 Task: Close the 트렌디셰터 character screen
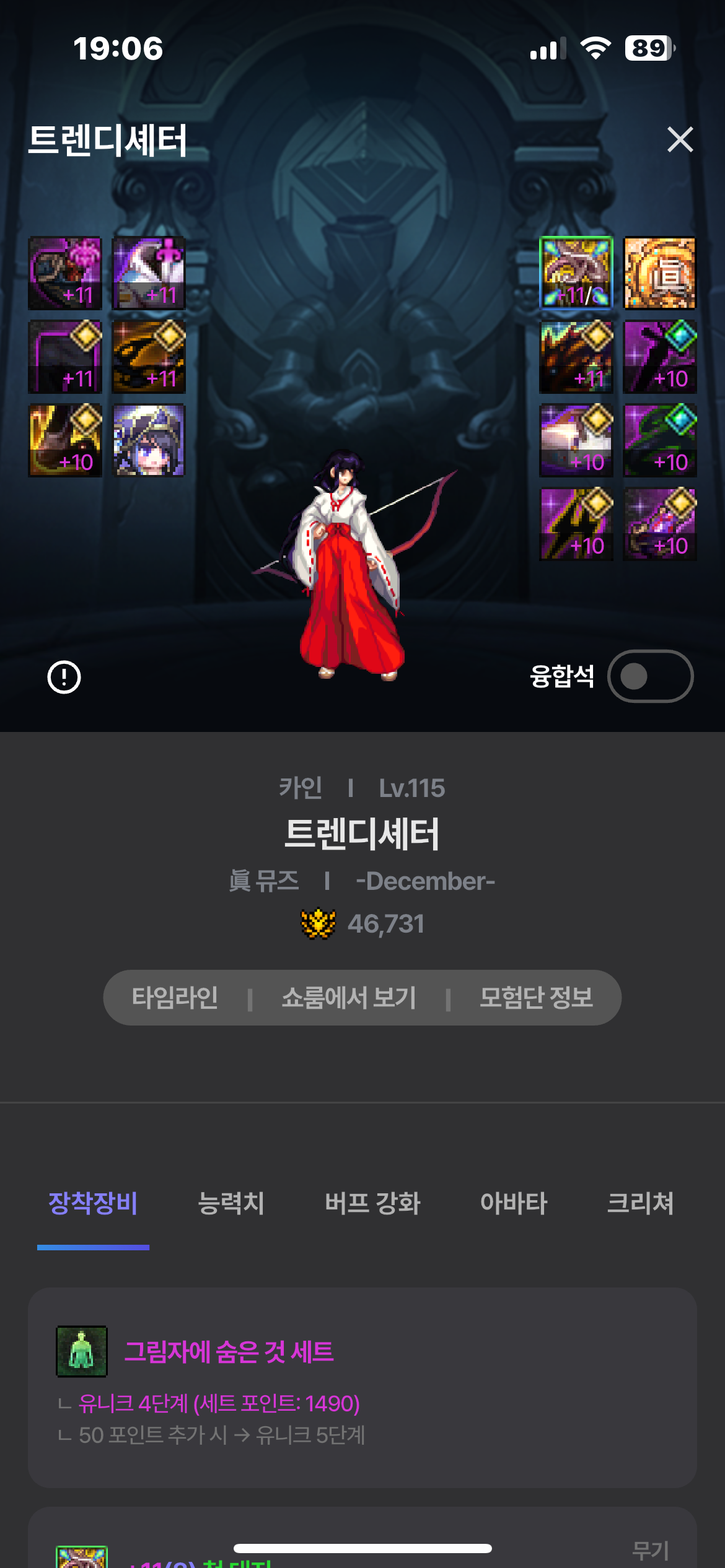680,139
